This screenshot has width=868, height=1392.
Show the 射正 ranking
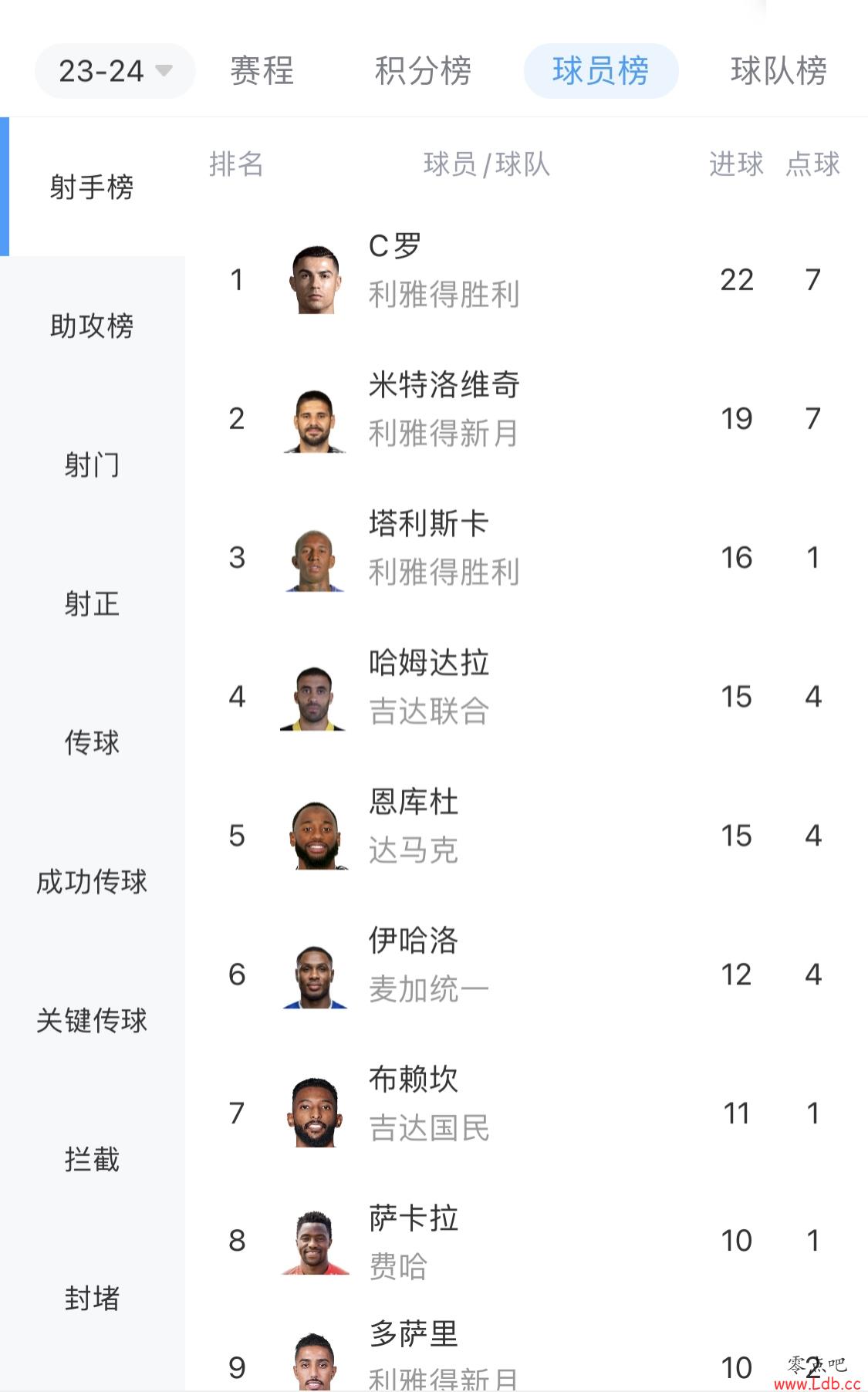pyautogui.click(x=93, y=603)
